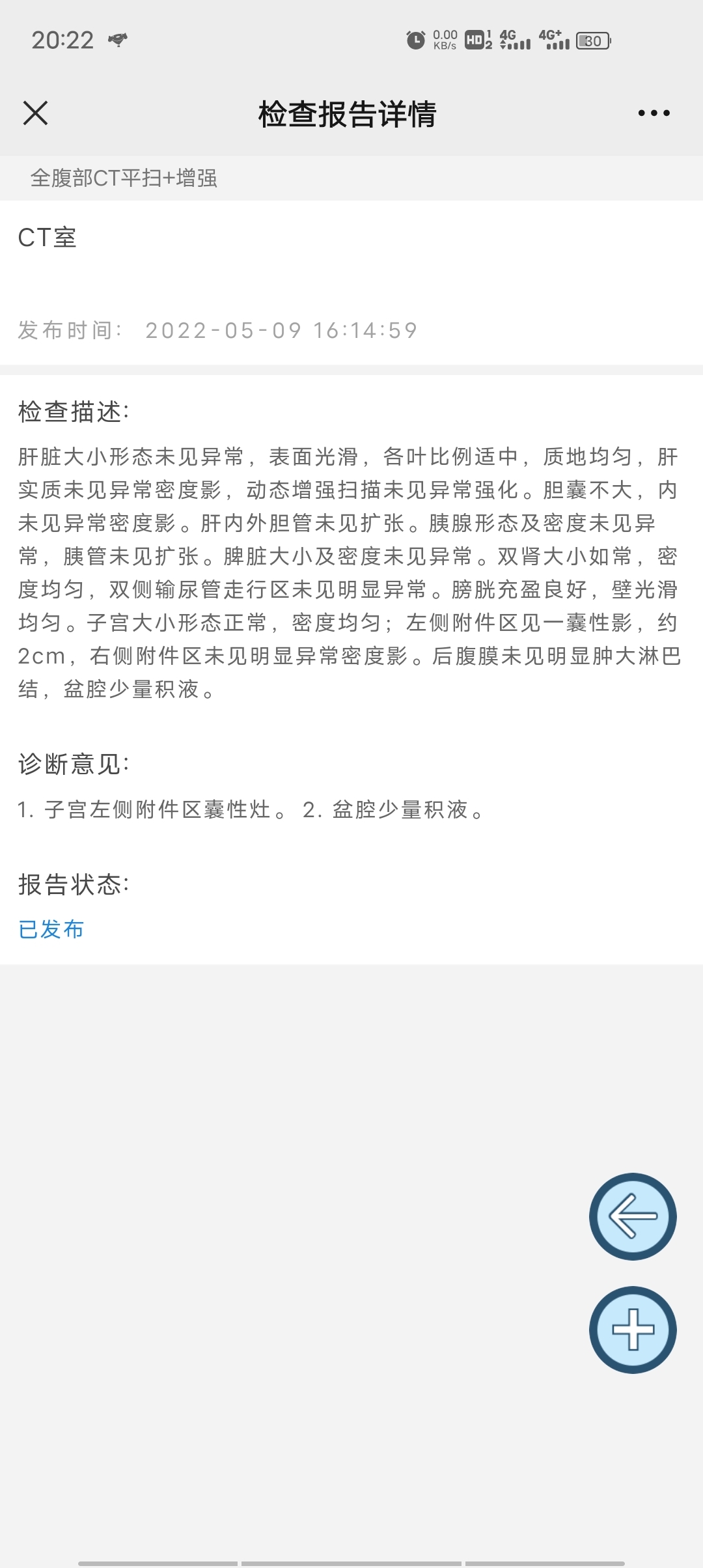Tap the floating plus button
The width and height of the screenshot is (703, 1568).
(633, 1330)
